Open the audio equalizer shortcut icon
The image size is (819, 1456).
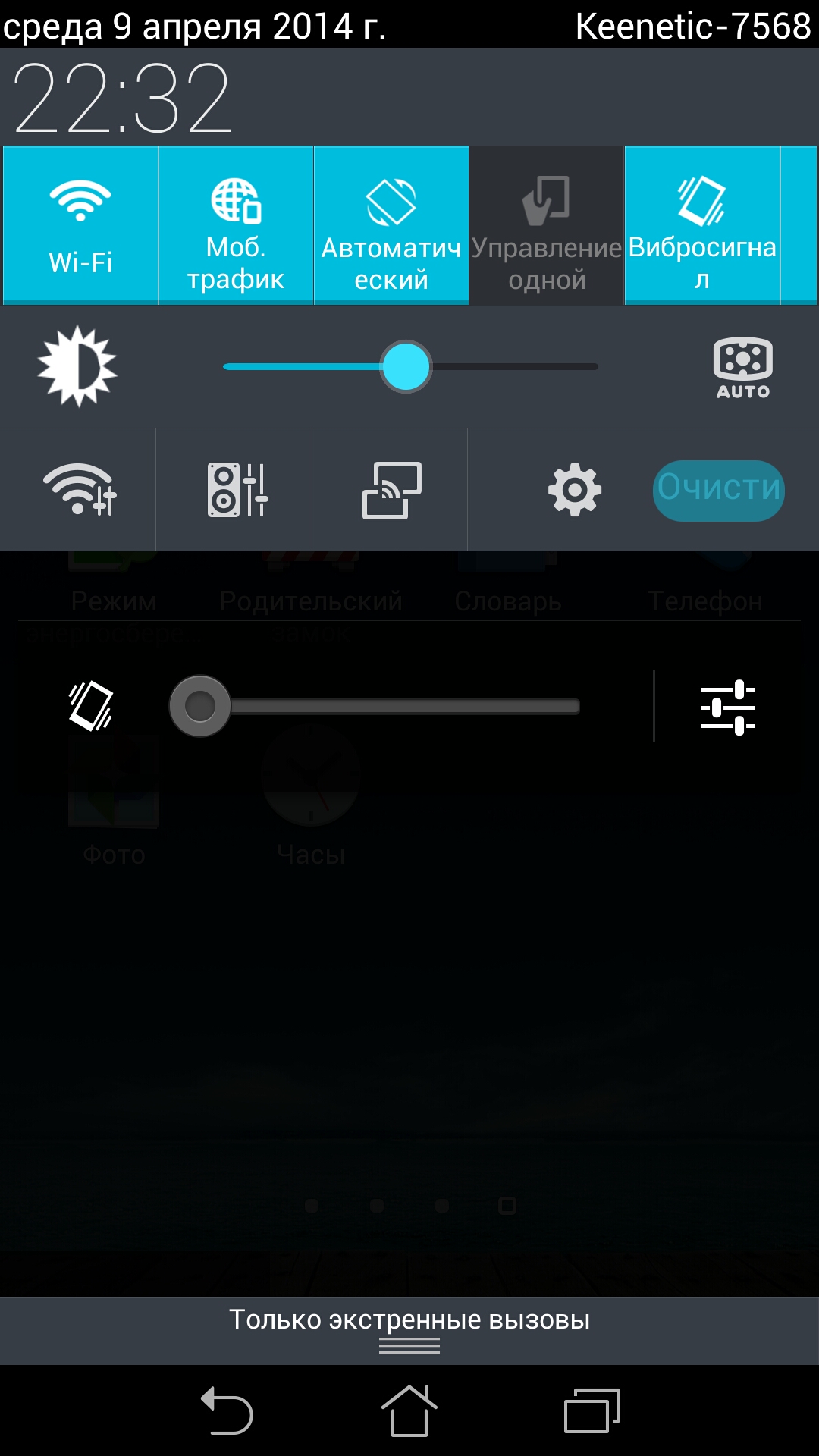pyautogui.click(x=237, y=490)
